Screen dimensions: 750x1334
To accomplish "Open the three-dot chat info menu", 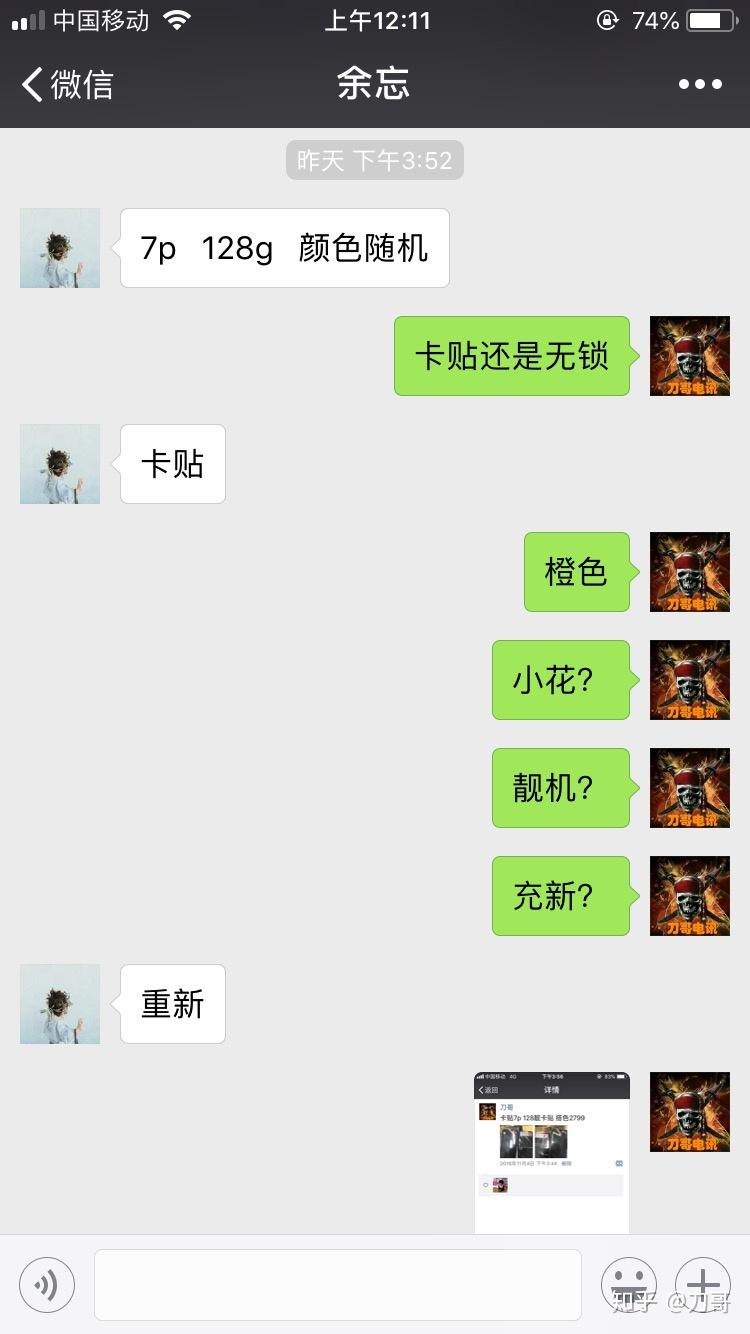I will tap(699, 84).
